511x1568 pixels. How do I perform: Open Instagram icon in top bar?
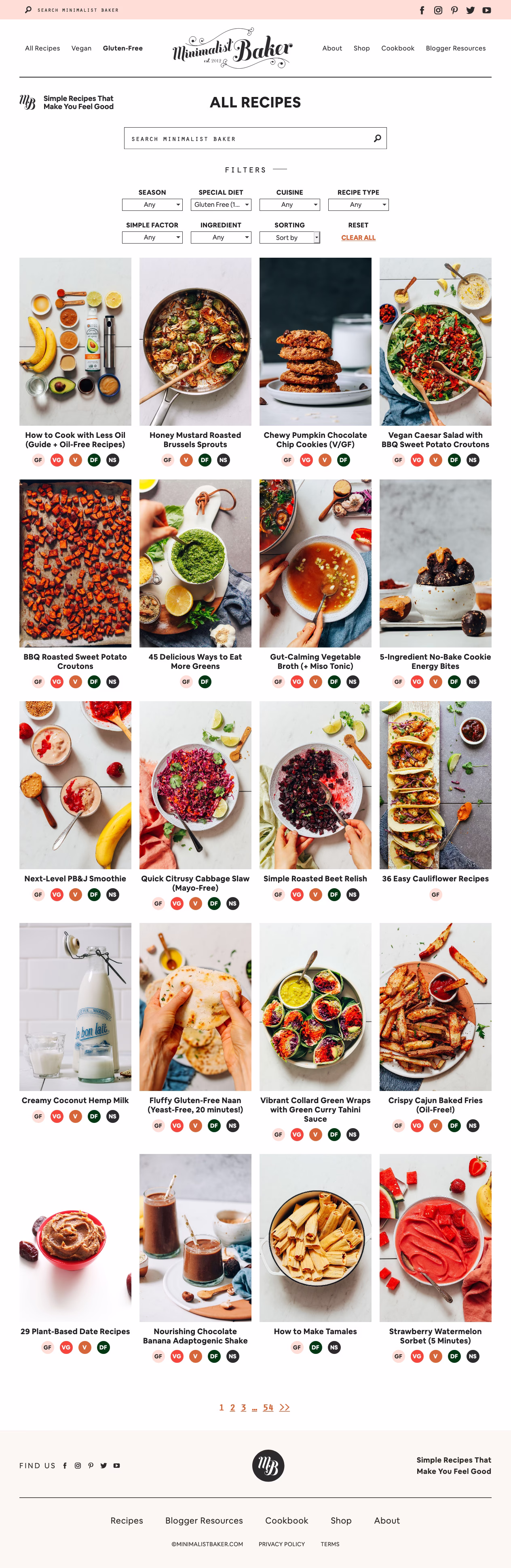[x=438, y=11]
